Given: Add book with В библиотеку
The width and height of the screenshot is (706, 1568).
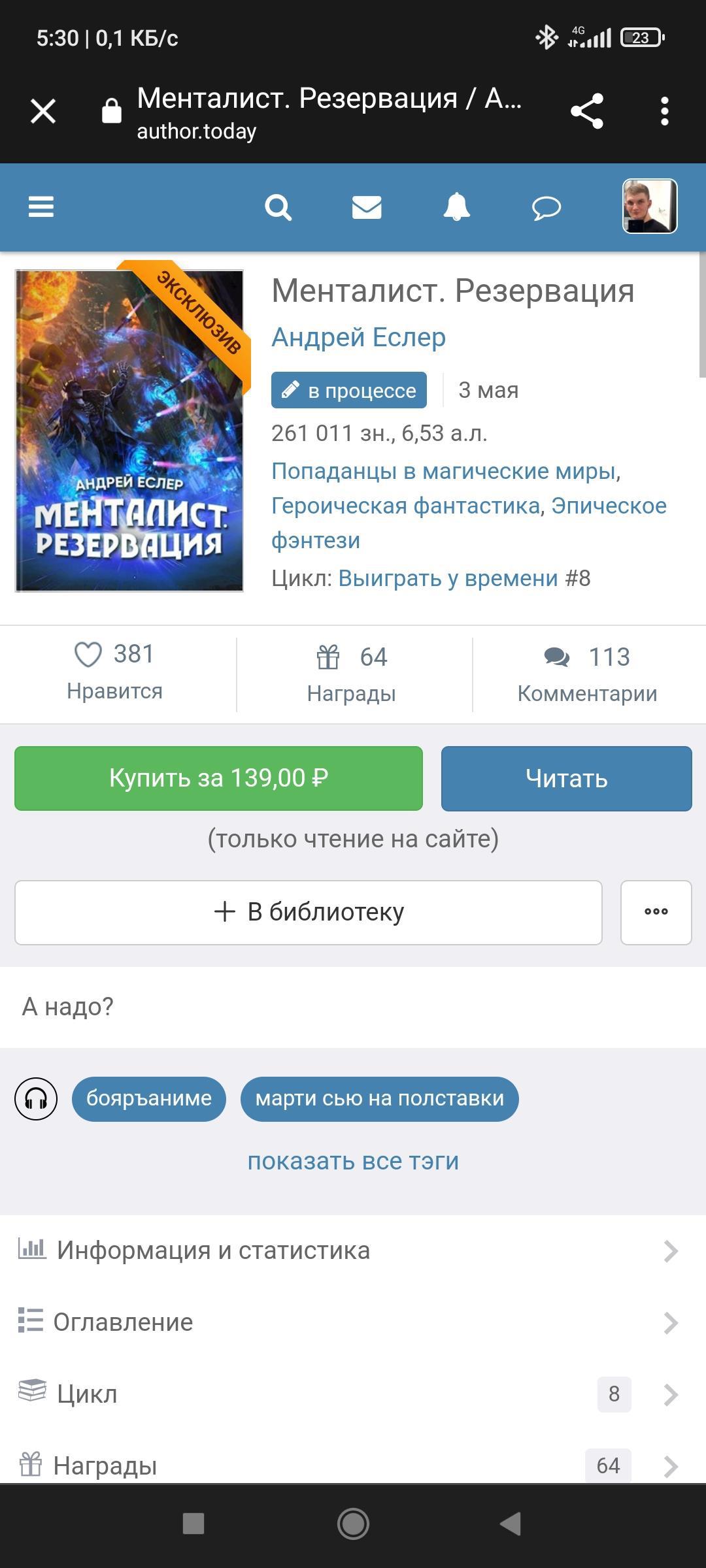Looking at the screenshot, I should point(309,912).
